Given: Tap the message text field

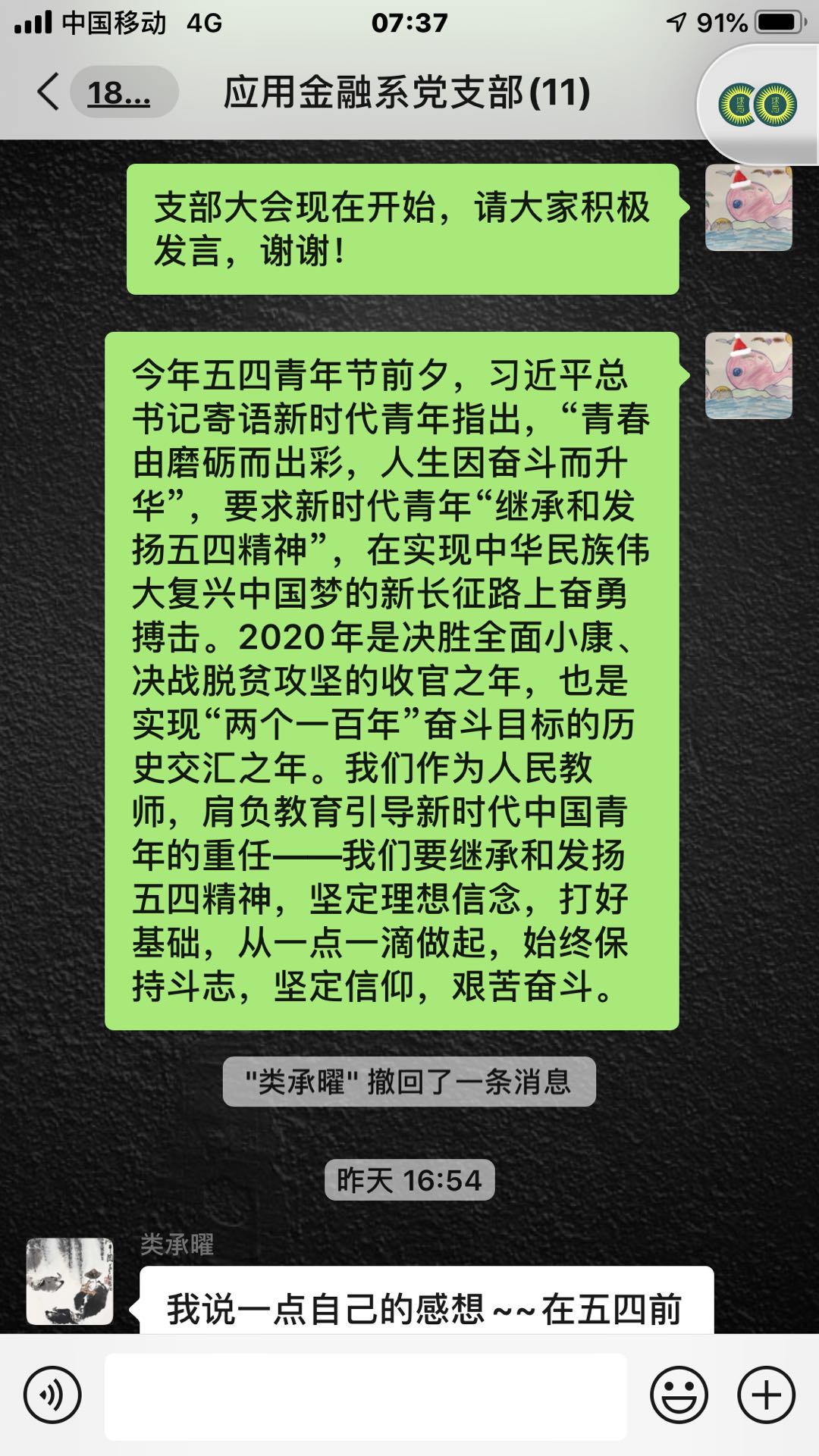Looking at the screenshot, I should point(366,1396).
